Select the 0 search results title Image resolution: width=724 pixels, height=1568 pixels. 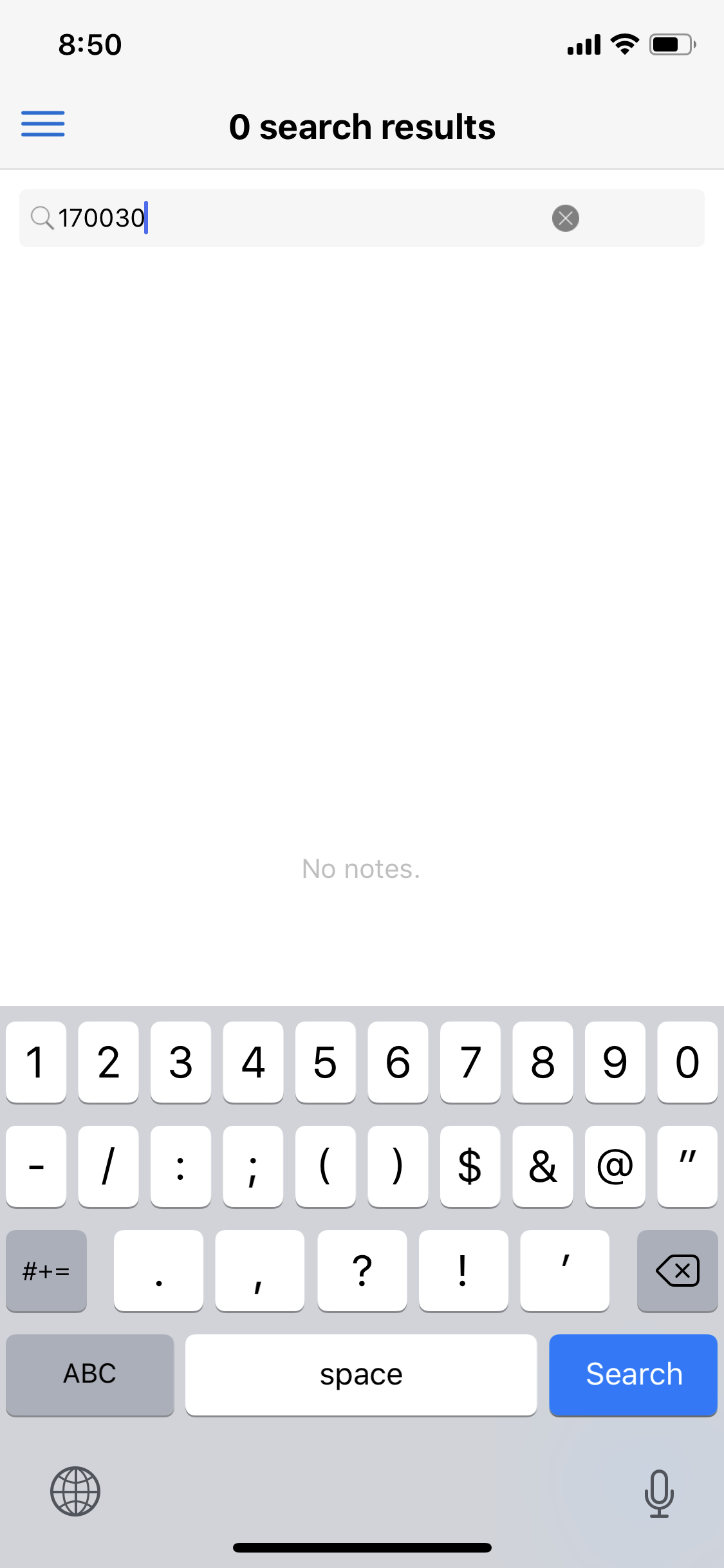click(x=362, y=126)
